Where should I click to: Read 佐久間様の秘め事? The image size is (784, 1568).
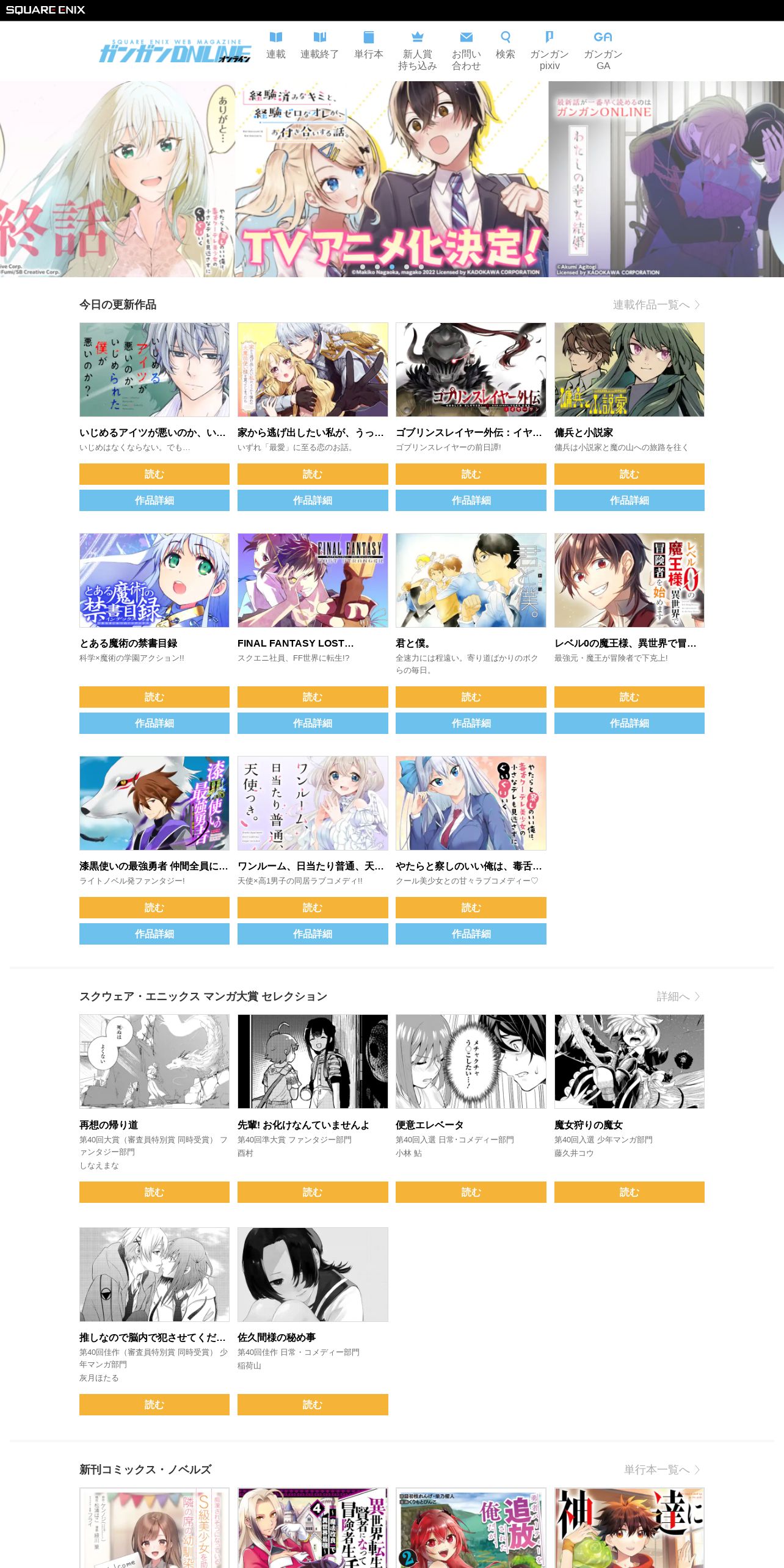pyautogui.click(x=313, y=1404)
